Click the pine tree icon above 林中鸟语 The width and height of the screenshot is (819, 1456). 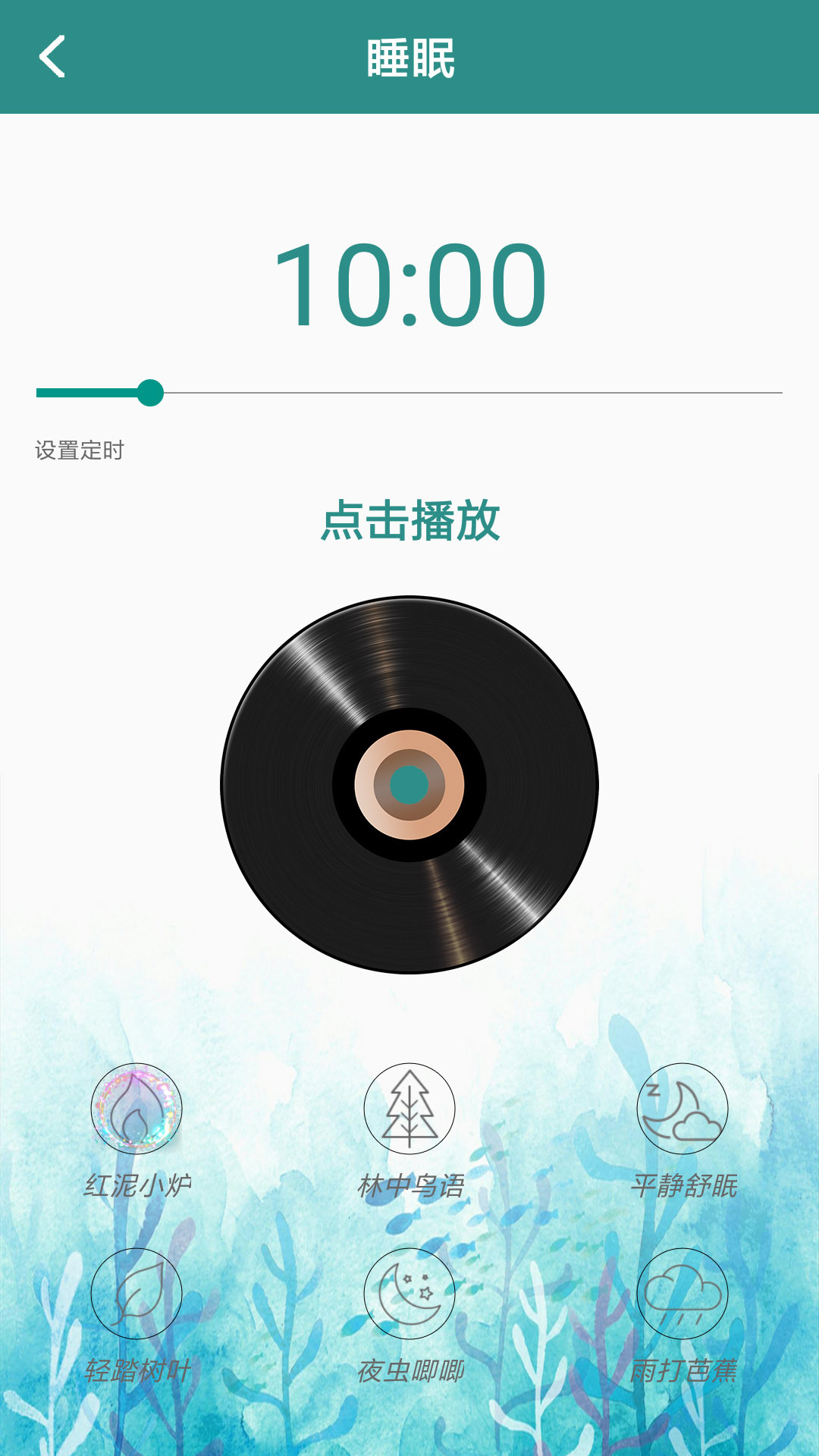[409, 1109]
